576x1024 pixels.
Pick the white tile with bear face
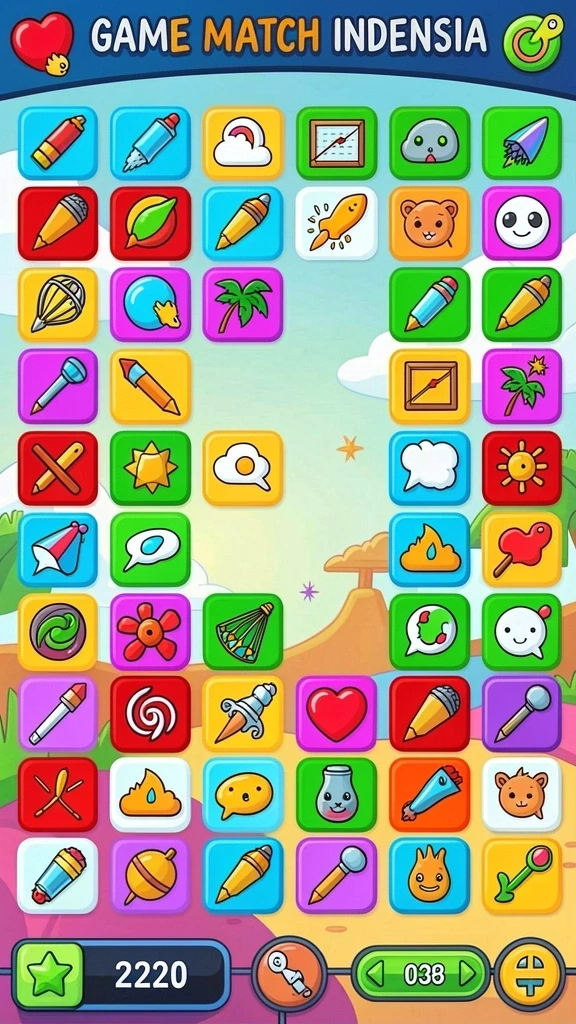522,795
